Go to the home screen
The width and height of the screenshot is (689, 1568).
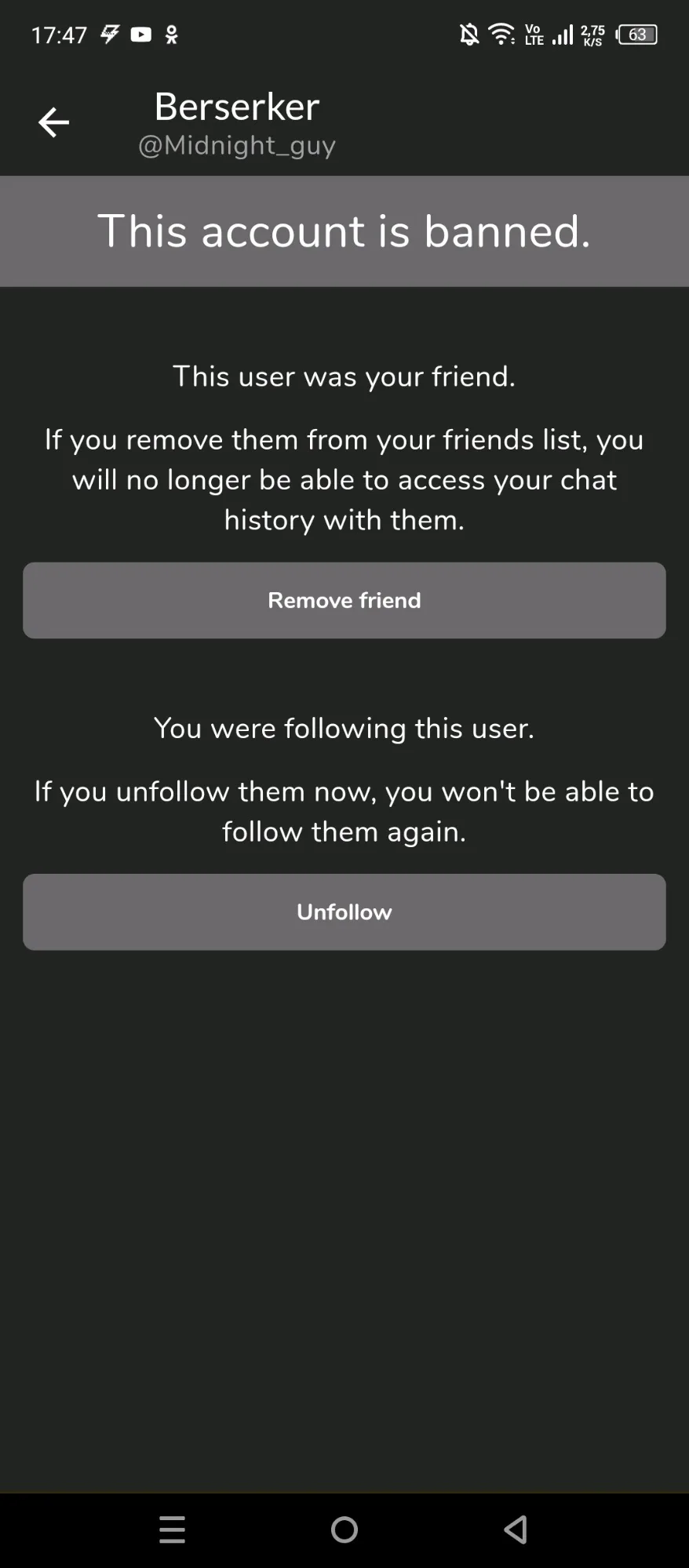tap(344, 1530)
